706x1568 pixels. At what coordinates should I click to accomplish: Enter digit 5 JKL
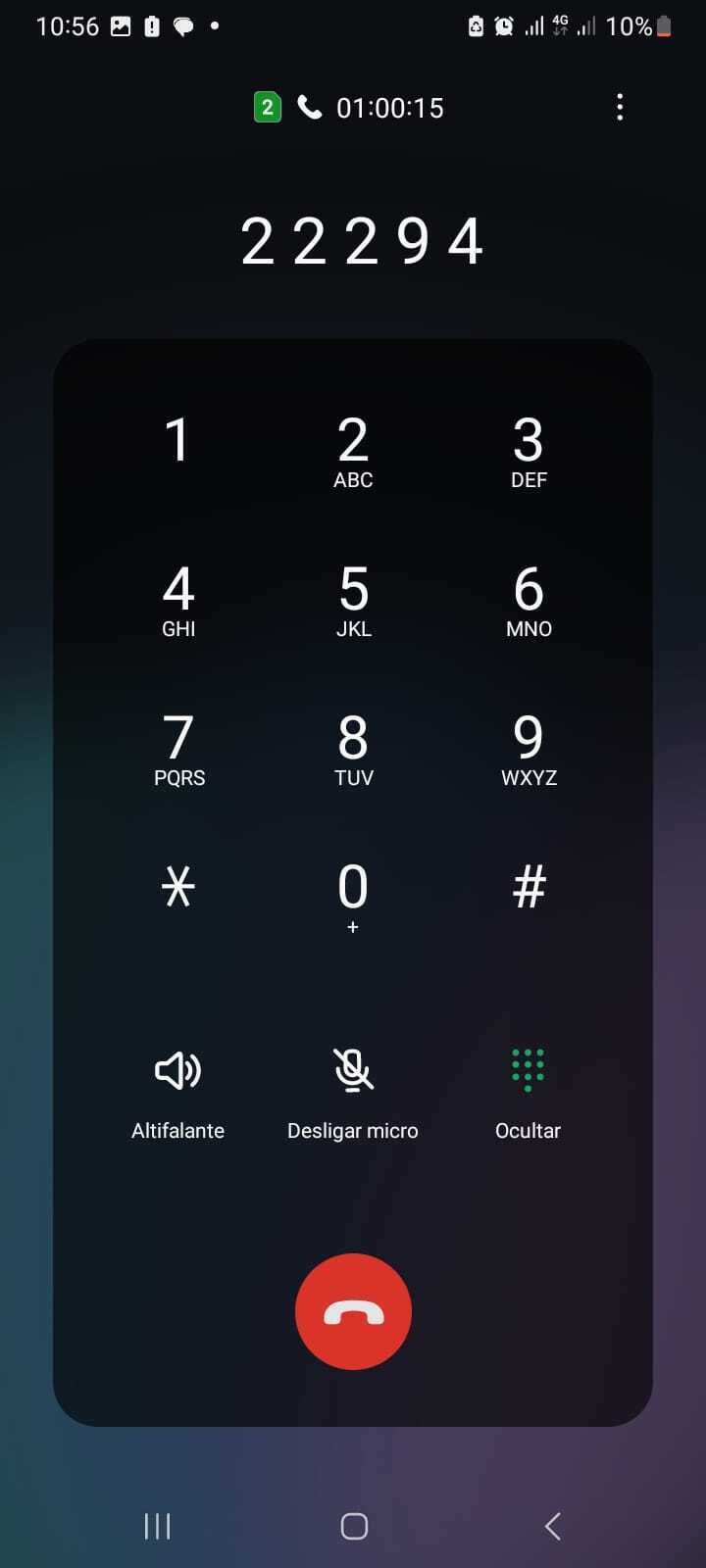coord(353,600)
